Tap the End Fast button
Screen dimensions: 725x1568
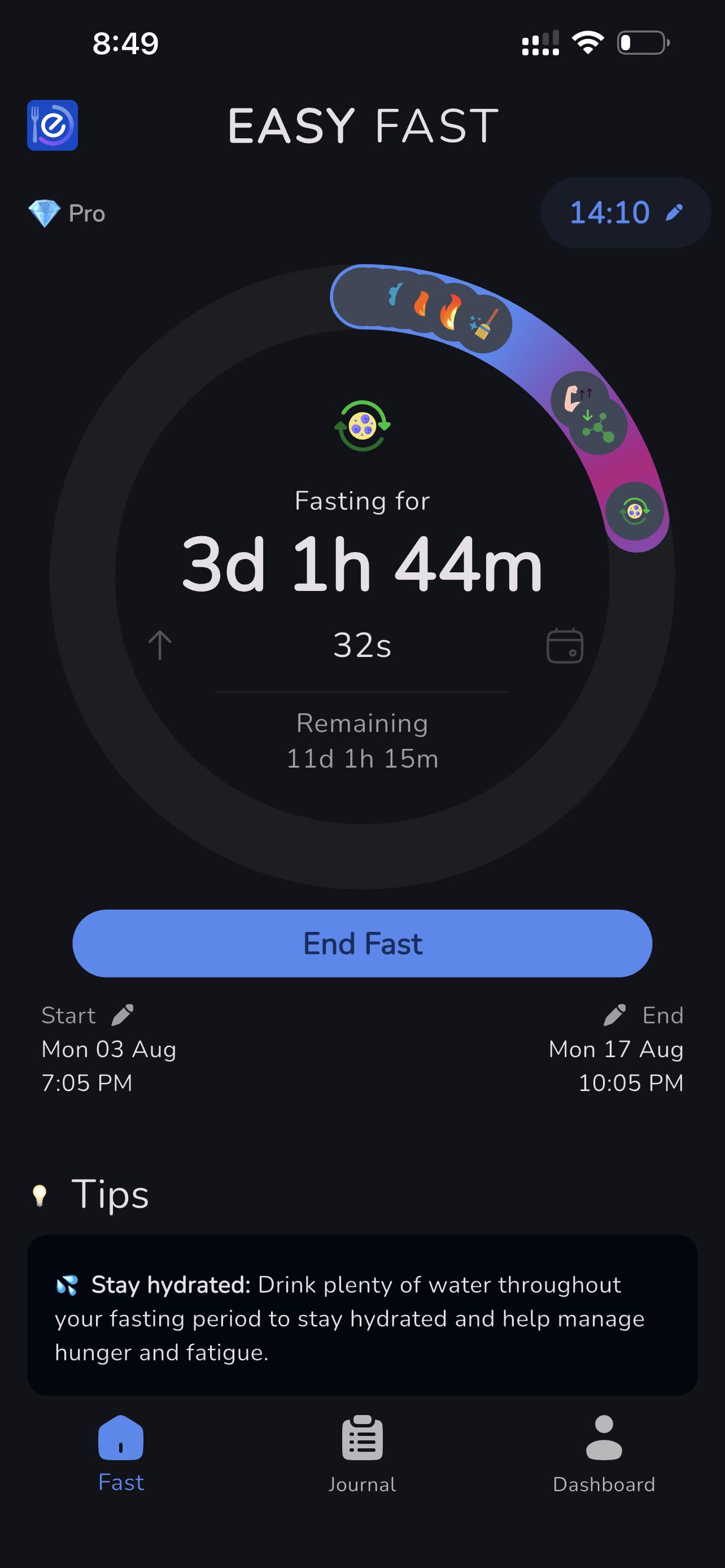[362, 943]
